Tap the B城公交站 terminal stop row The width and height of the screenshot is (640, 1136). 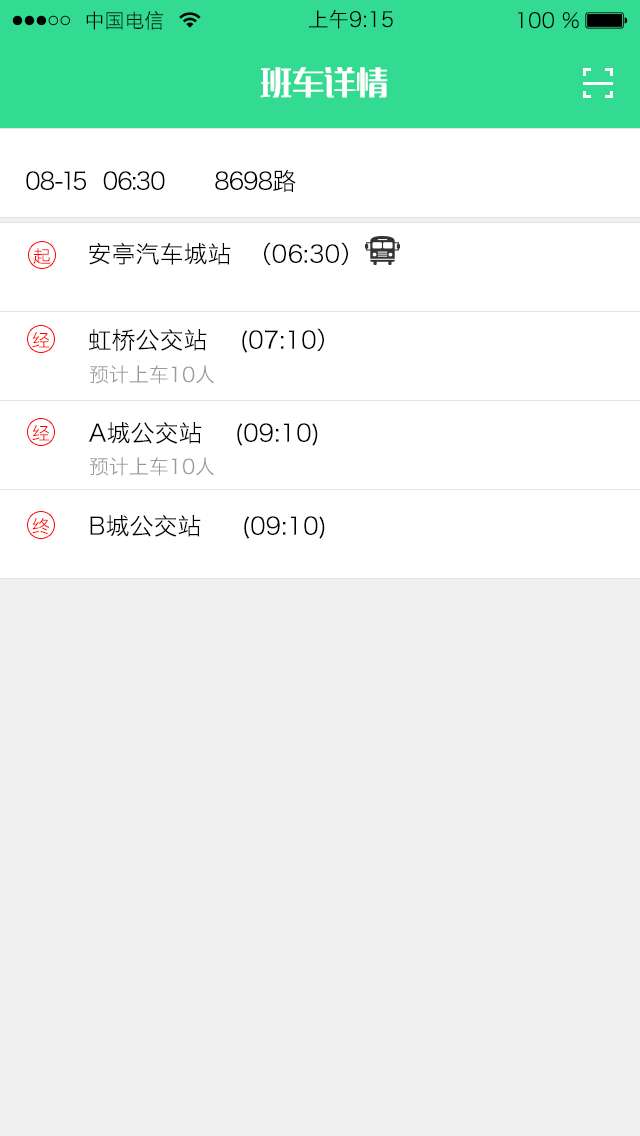320,535
